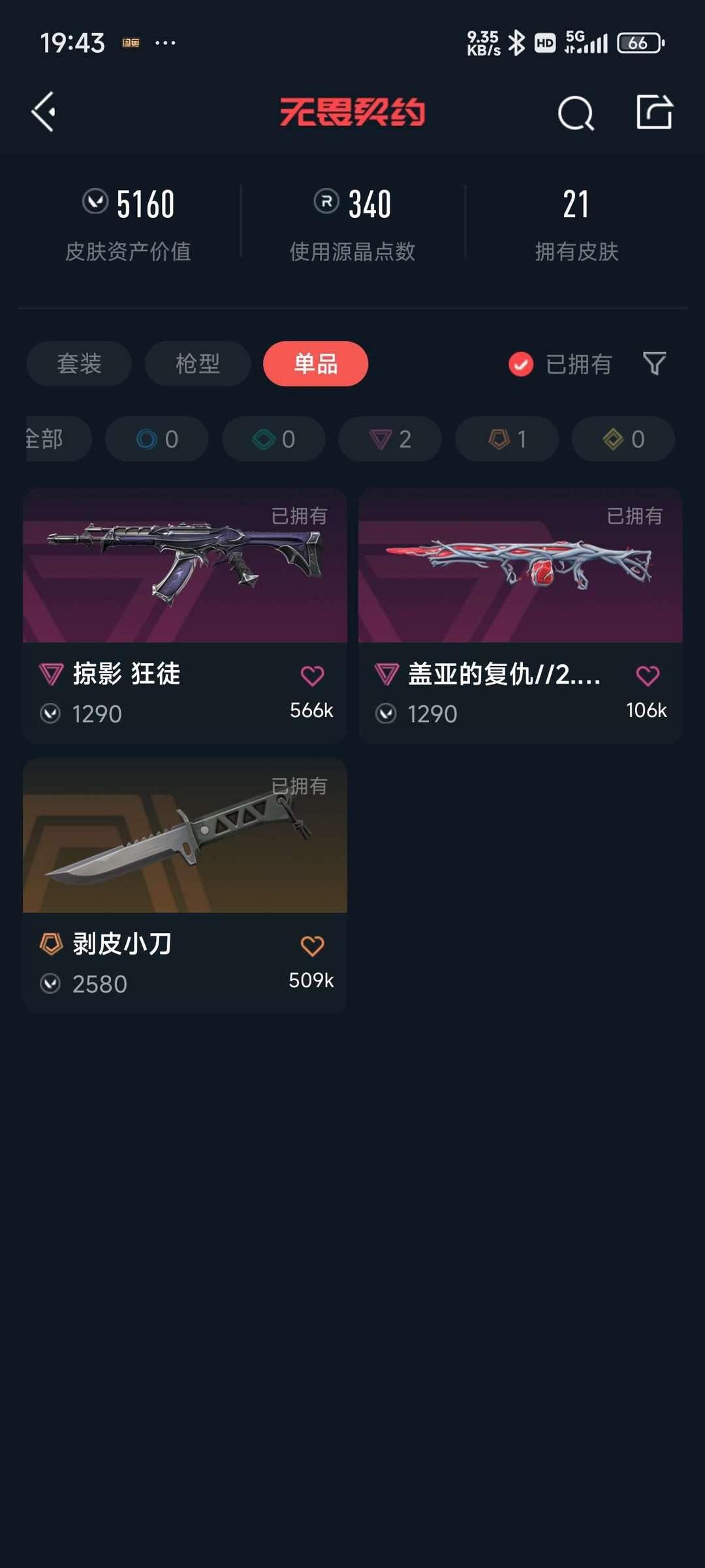Screen dimensions: 705x1568
Task: Open the funnel filter options
Action: pos(654,363)
